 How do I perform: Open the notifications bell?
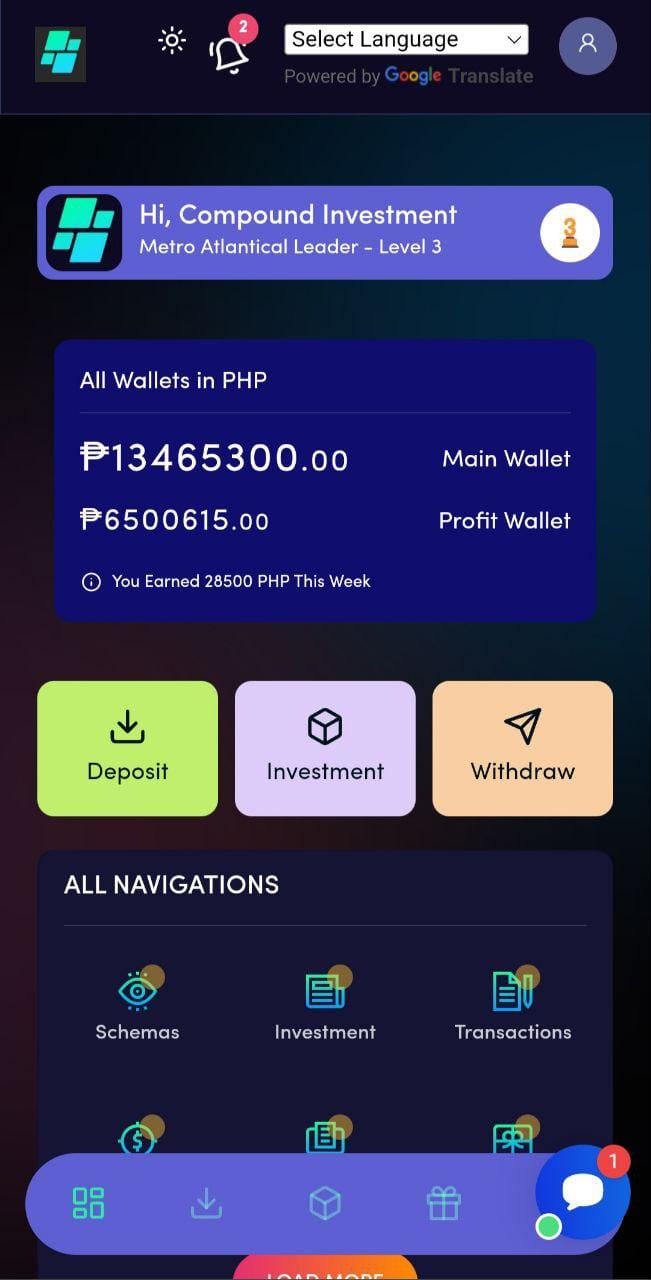(x=229, y=53)
